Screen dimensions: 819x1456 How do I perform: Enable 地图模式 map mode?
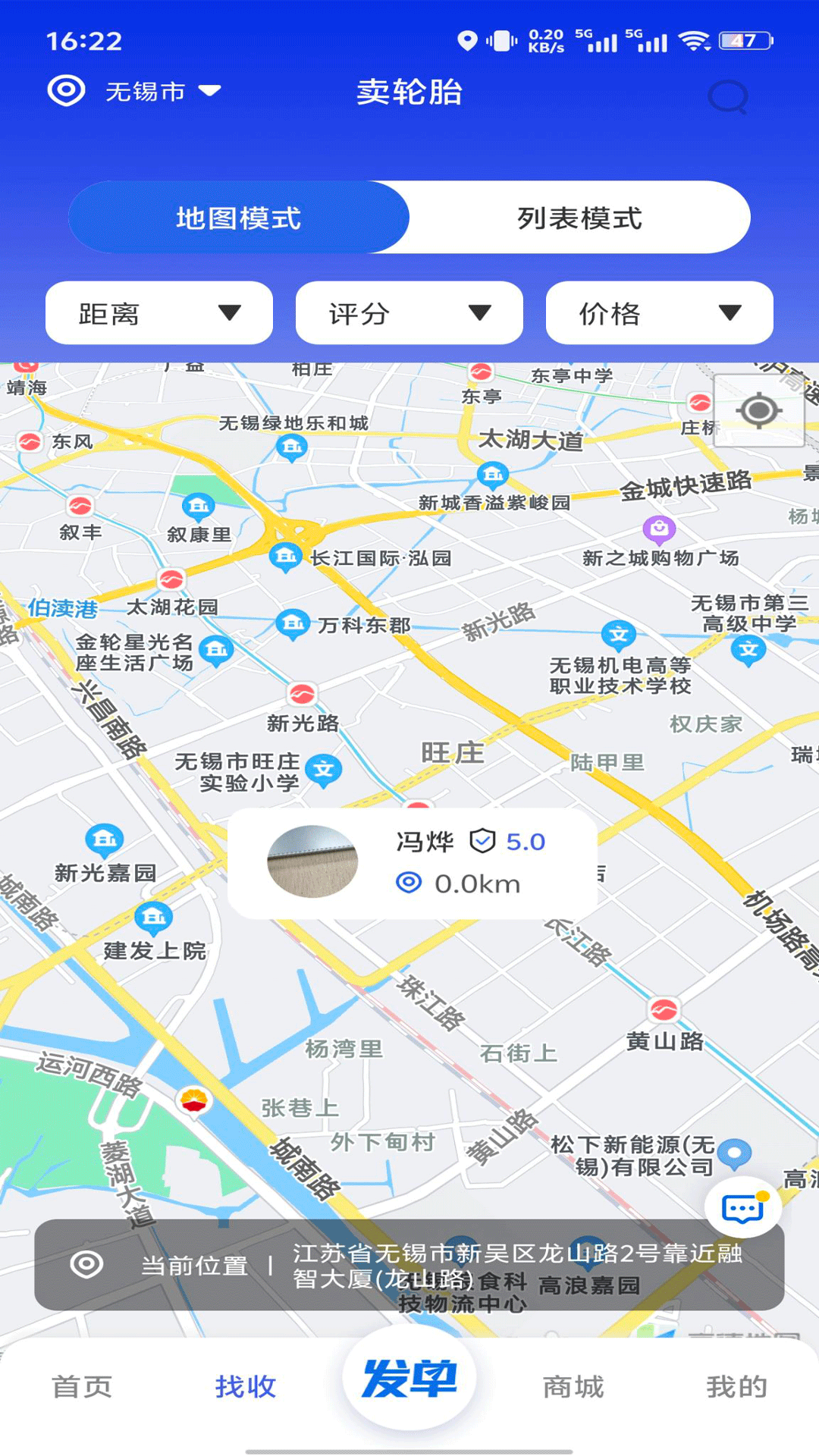[x=239, y=218]
